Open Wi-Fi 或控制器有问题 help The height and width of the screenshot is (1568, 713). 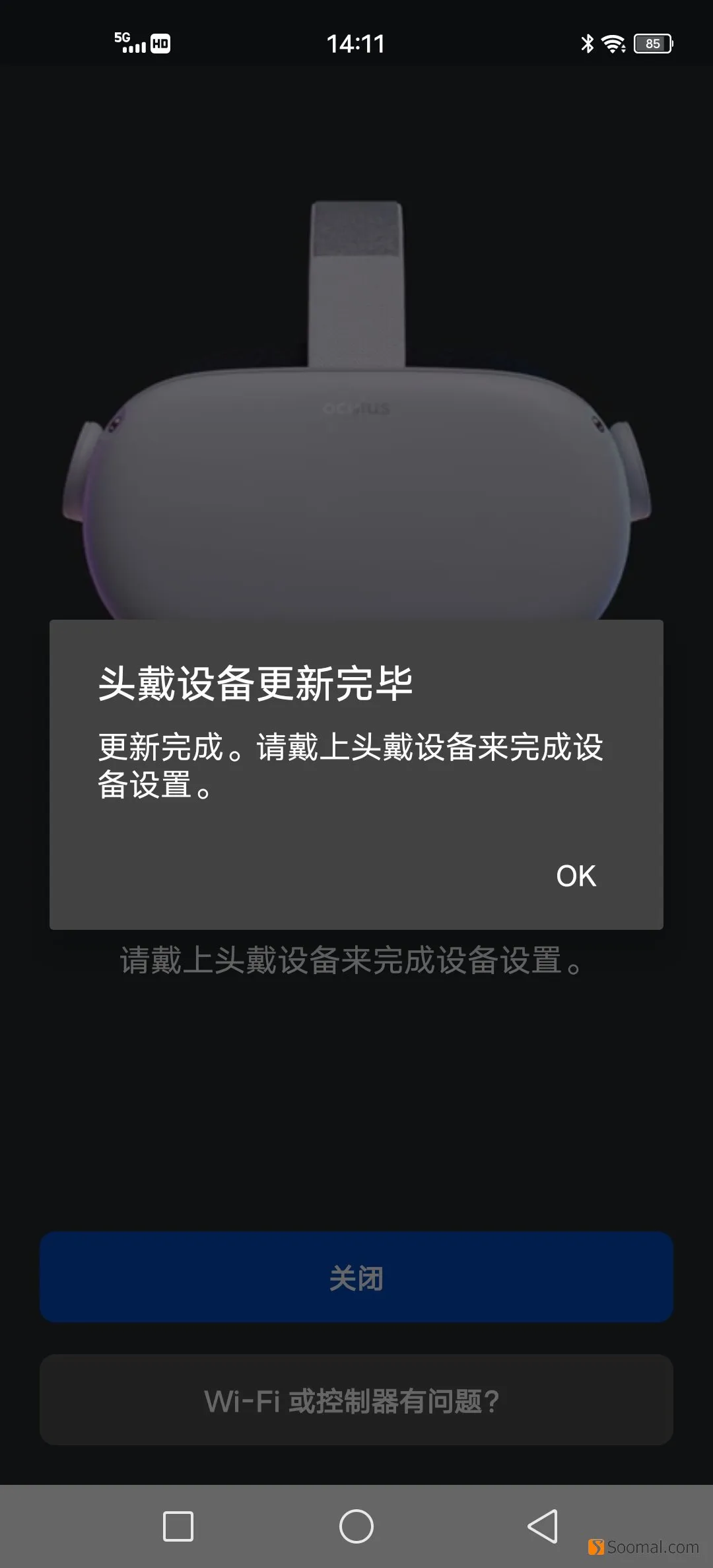pos(356,1400)
